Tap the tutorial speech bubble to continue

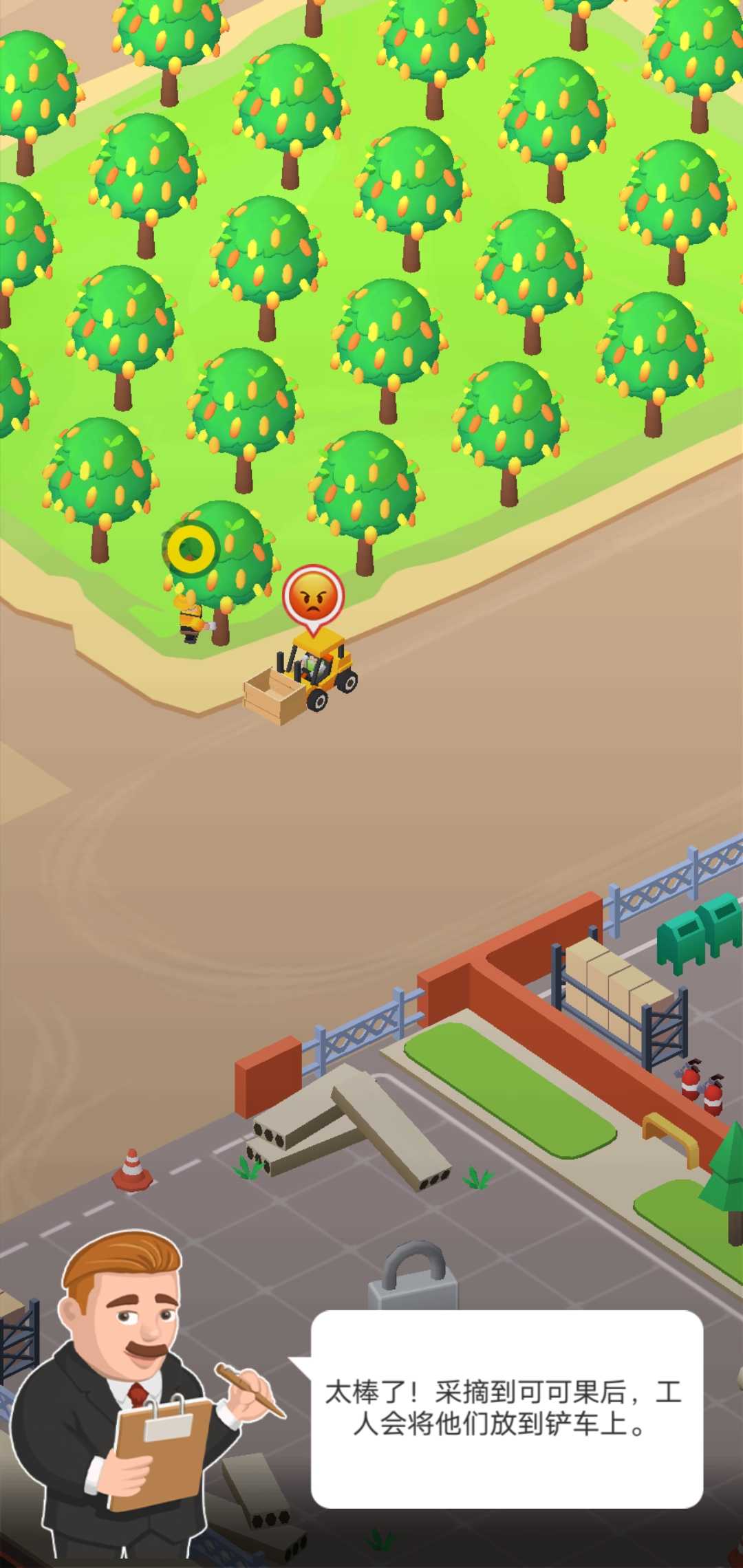[506, 1408]
